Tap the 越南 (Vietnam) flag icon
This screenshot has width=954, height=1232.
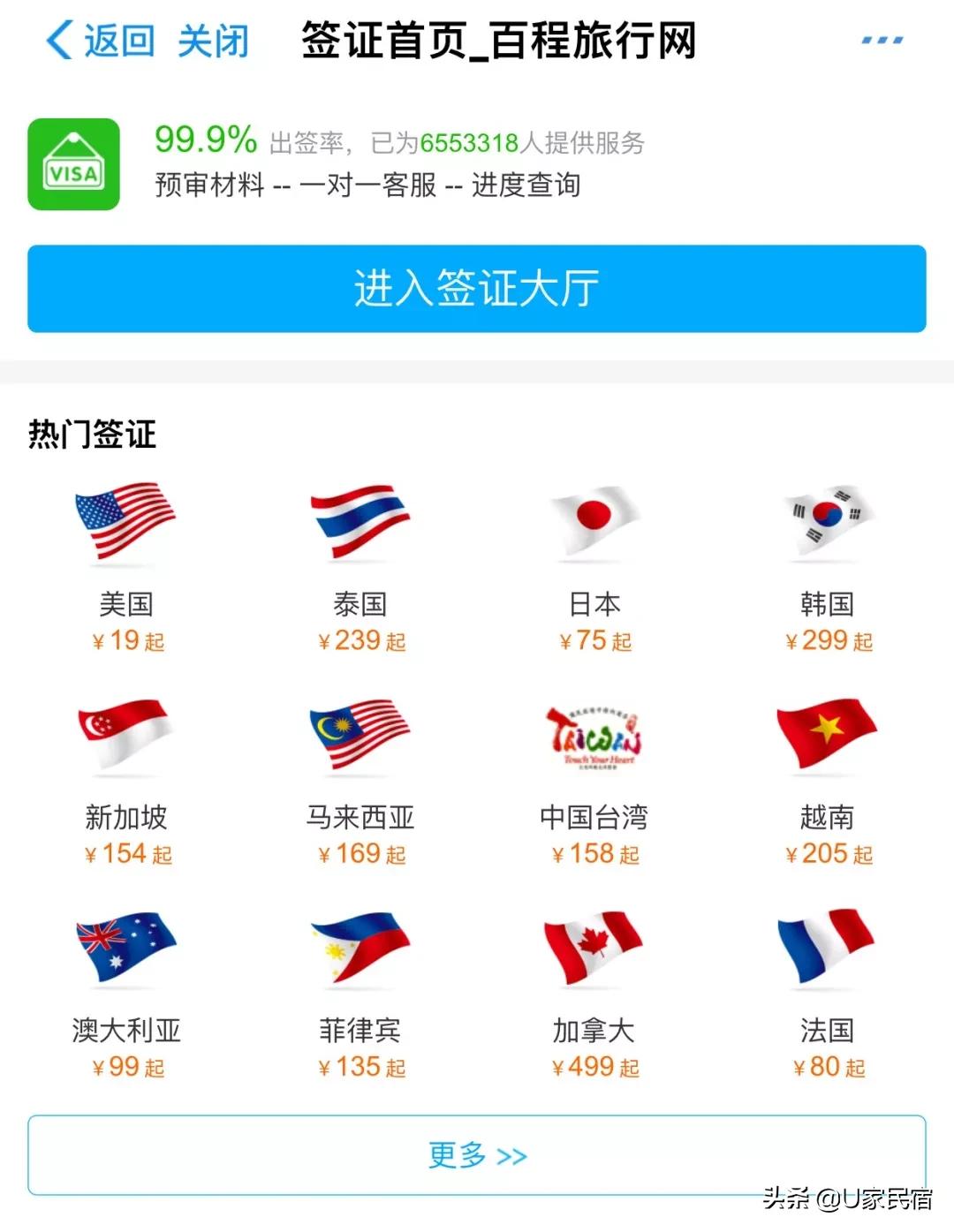pyautogui.click(x=829, y=737)
